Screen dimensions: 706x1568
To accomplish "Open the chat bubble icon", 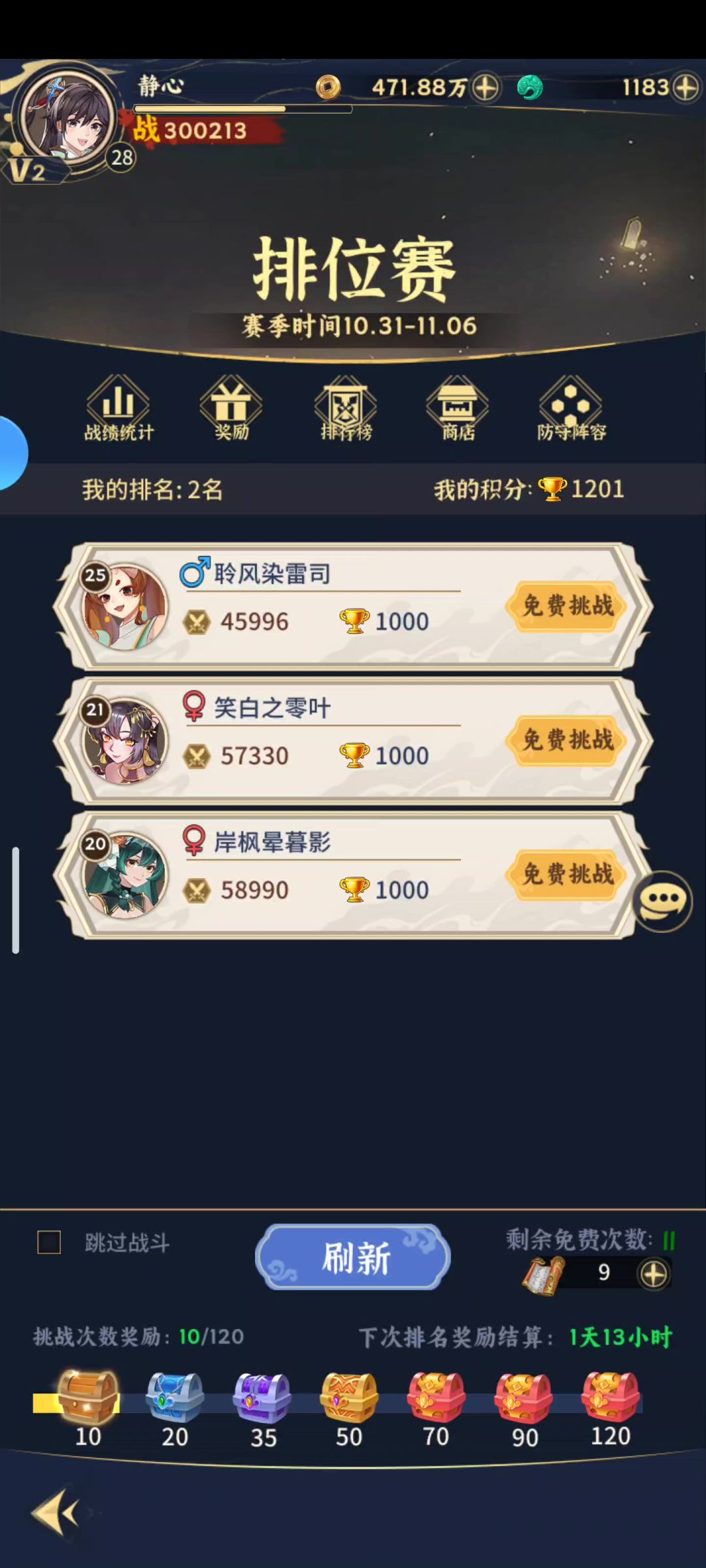I will point(662,902).
